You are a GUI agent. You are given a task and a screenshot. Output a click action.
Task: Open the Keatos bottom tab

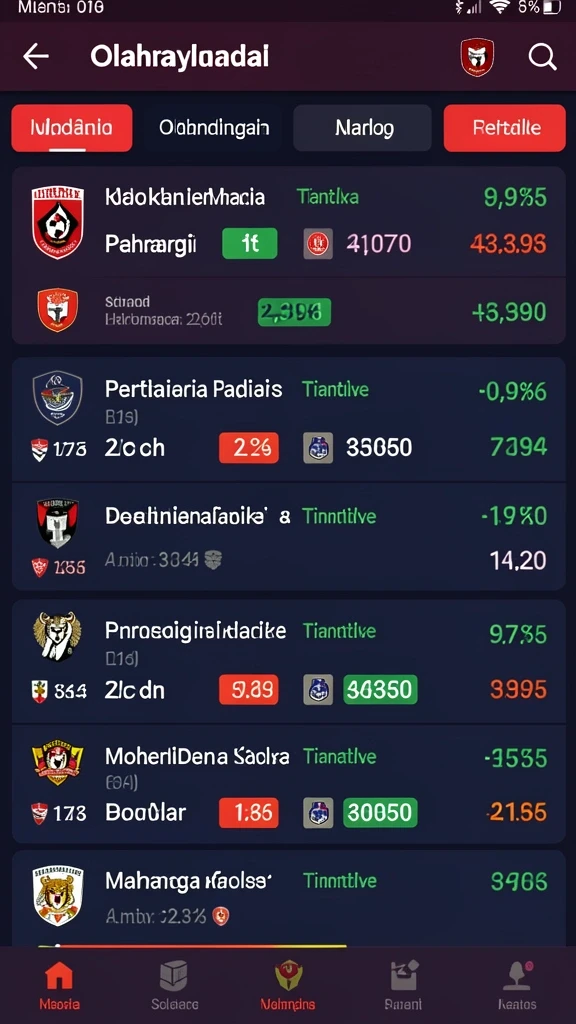[x=517, y=985]
